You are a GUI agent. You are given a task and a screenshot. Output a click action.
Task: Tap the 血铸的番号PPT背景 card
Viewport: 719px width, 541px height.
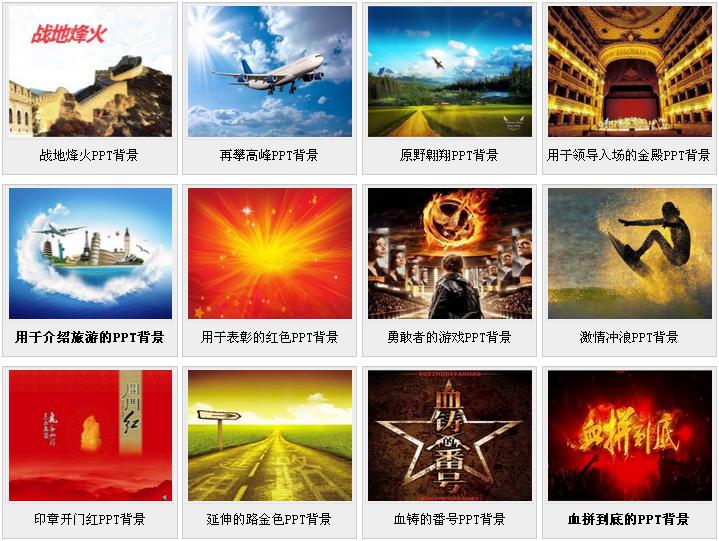450,436
